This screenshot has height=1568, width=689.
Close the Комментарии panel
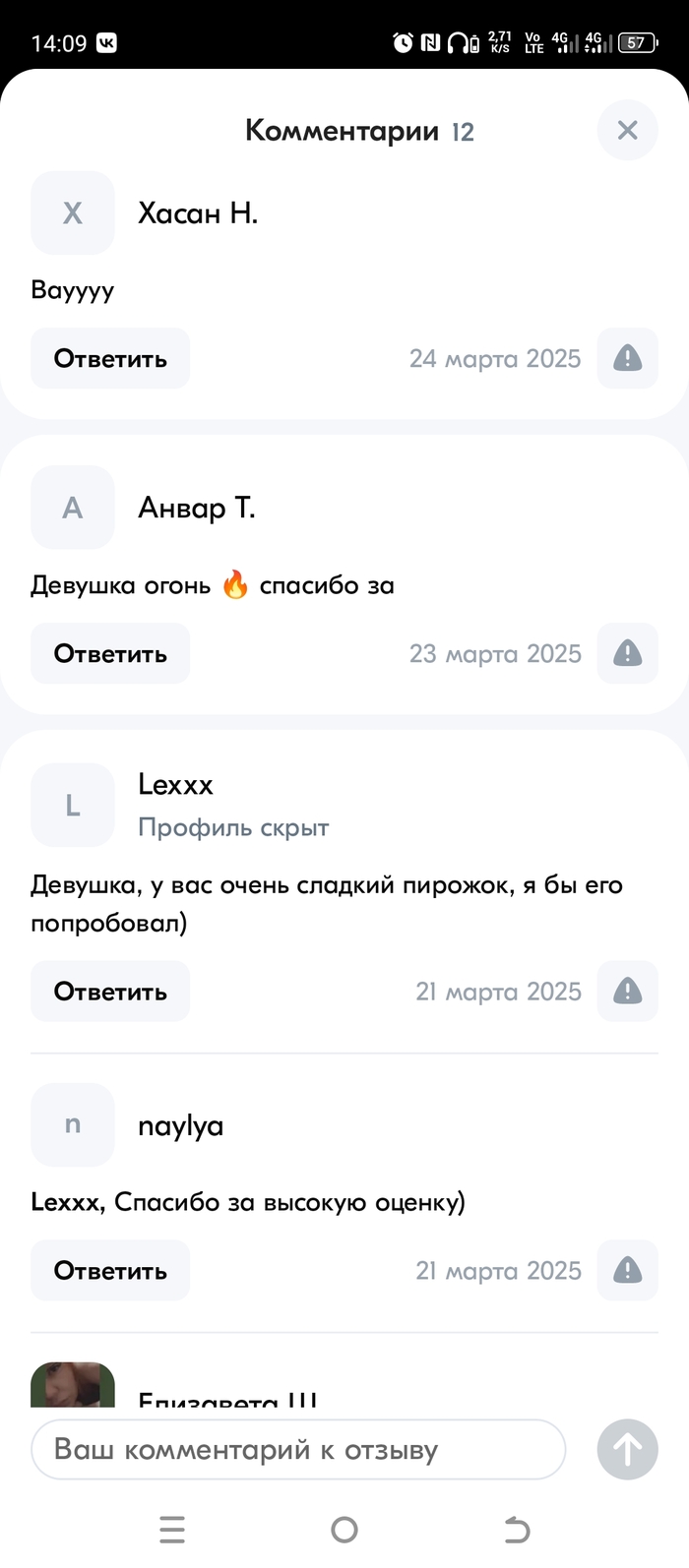[627, 131]
